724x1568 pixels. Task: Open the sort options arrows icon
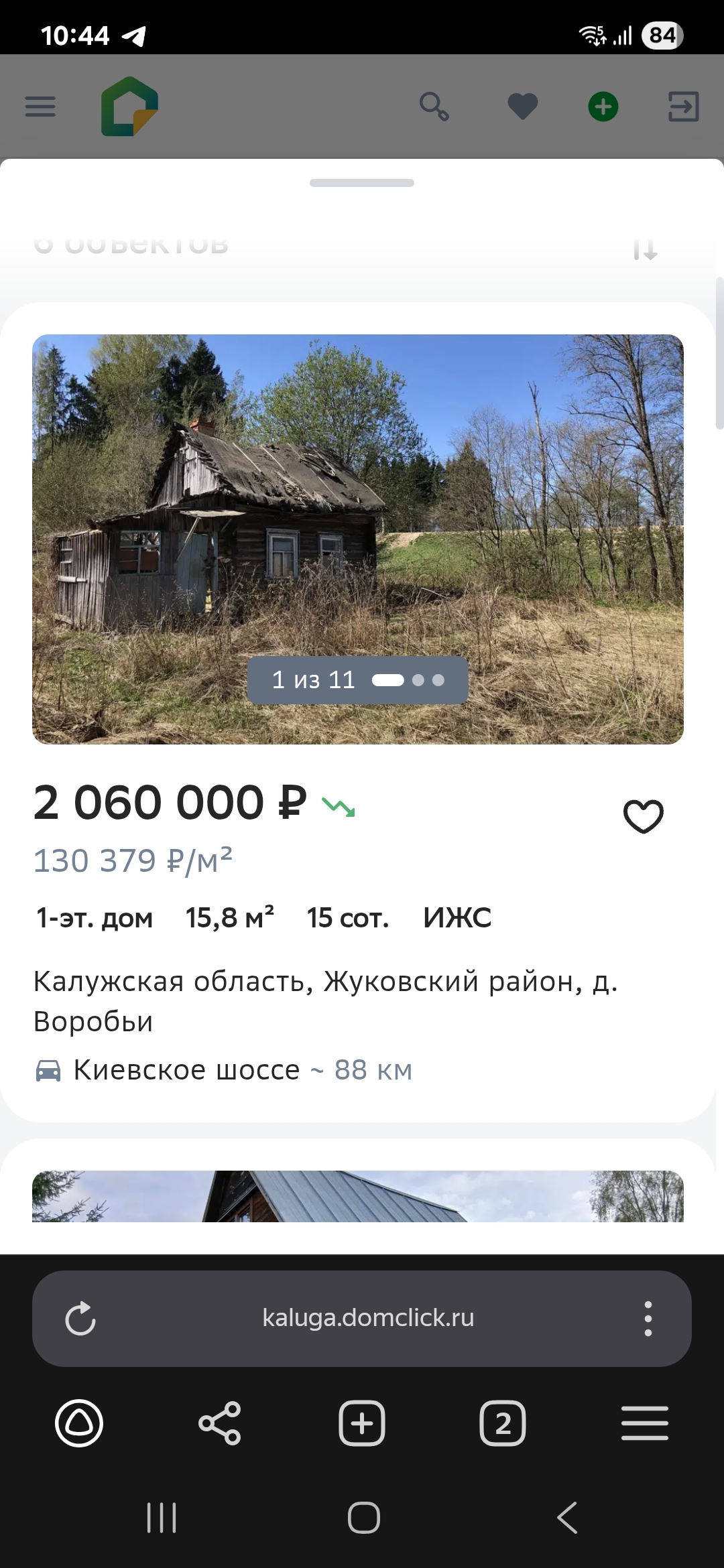click(x=645, y=249)
